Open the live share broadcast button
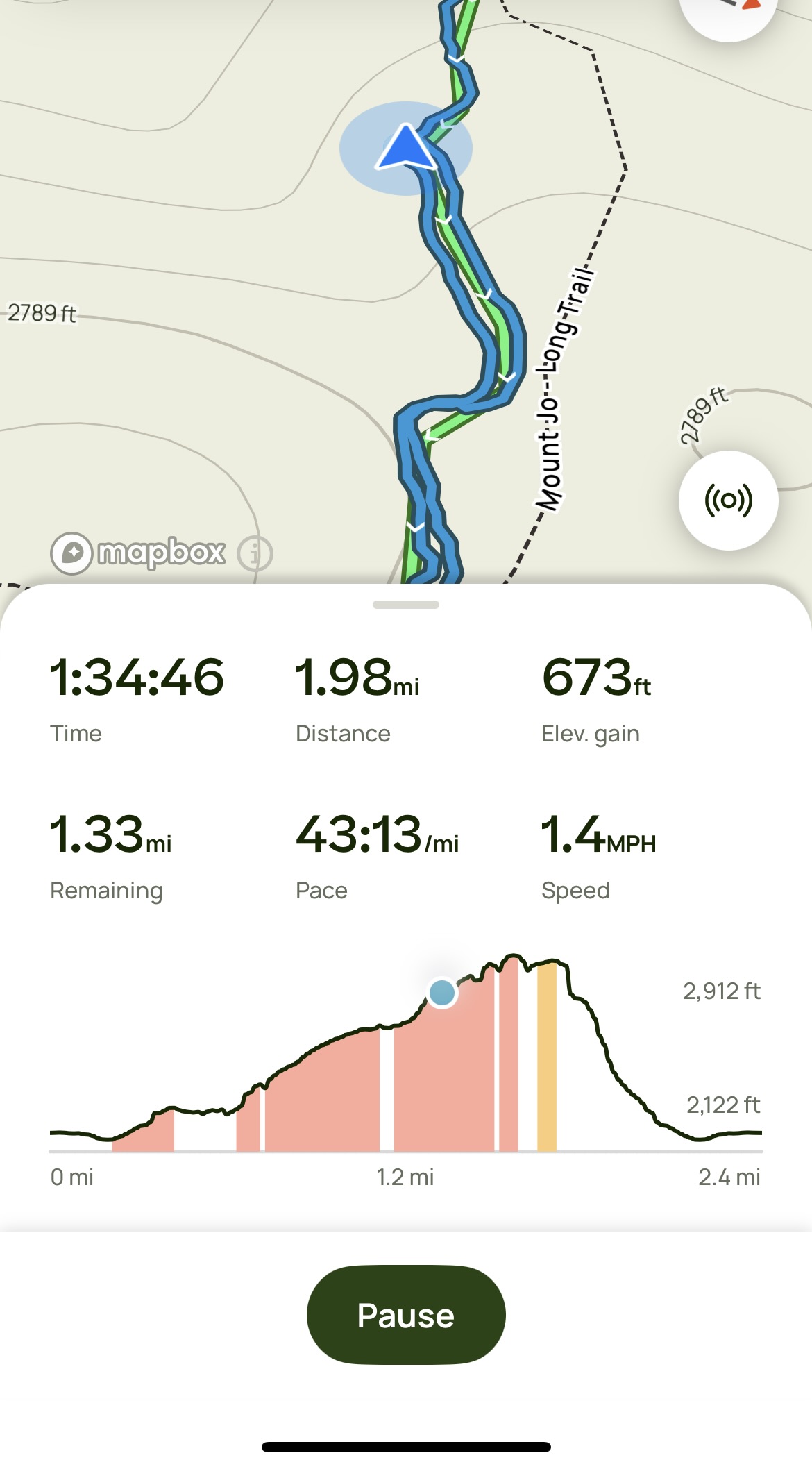Screen dimensions: 812x1469 [x=728, y=501]
